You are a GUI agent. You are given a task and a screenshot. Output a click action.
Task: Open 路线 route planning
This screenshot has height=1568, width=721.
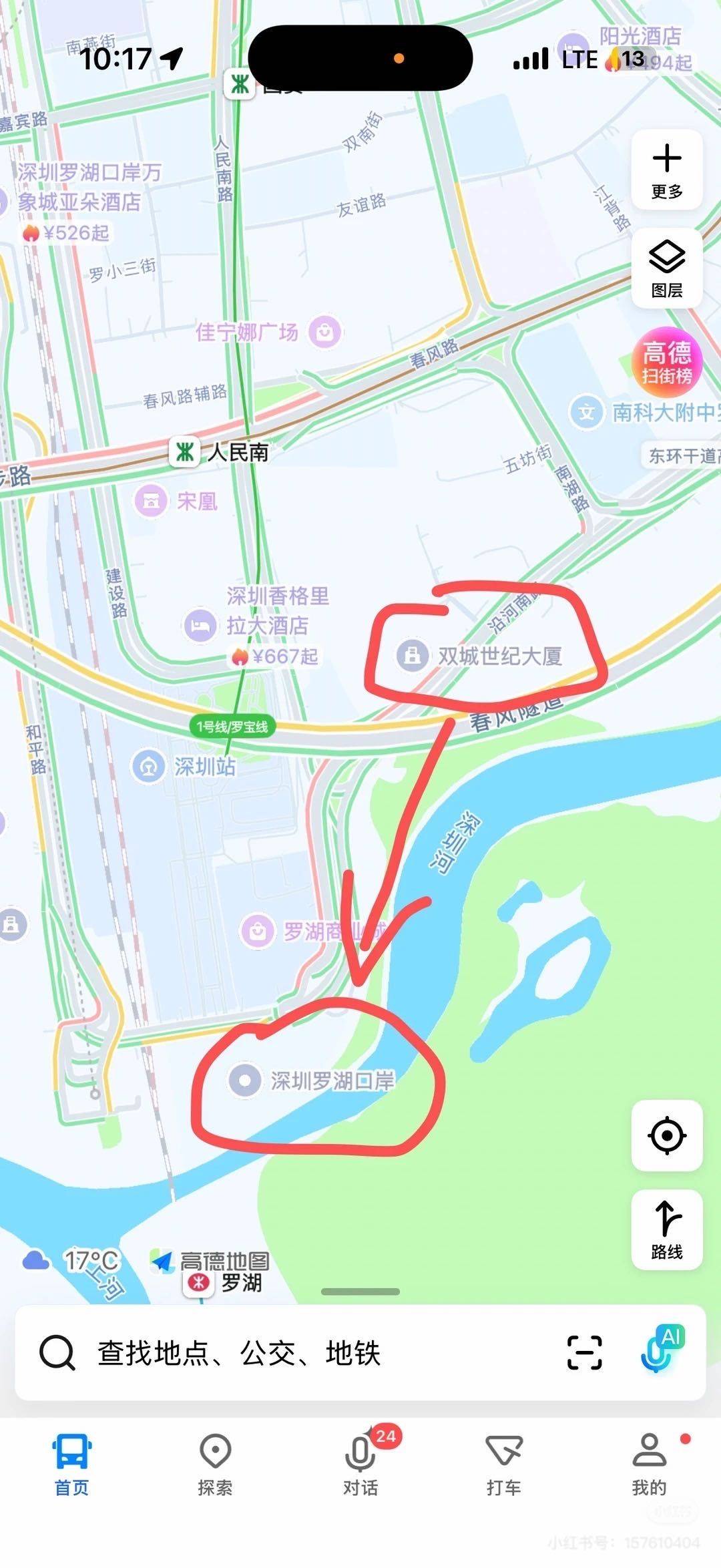666,1229
